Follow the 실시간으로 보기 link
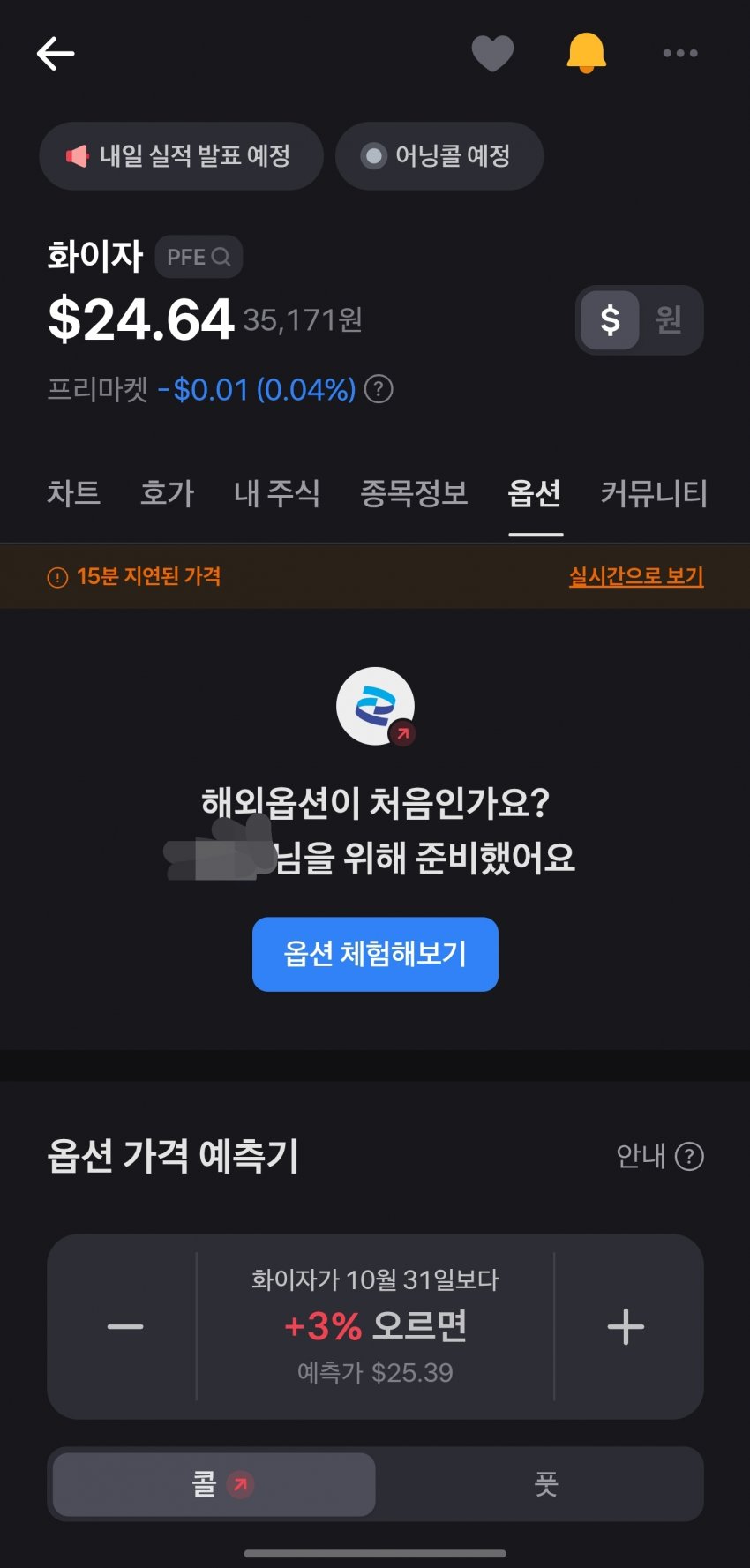The image size is (750, 1568). pyautogui.click(x=636, y=576)
